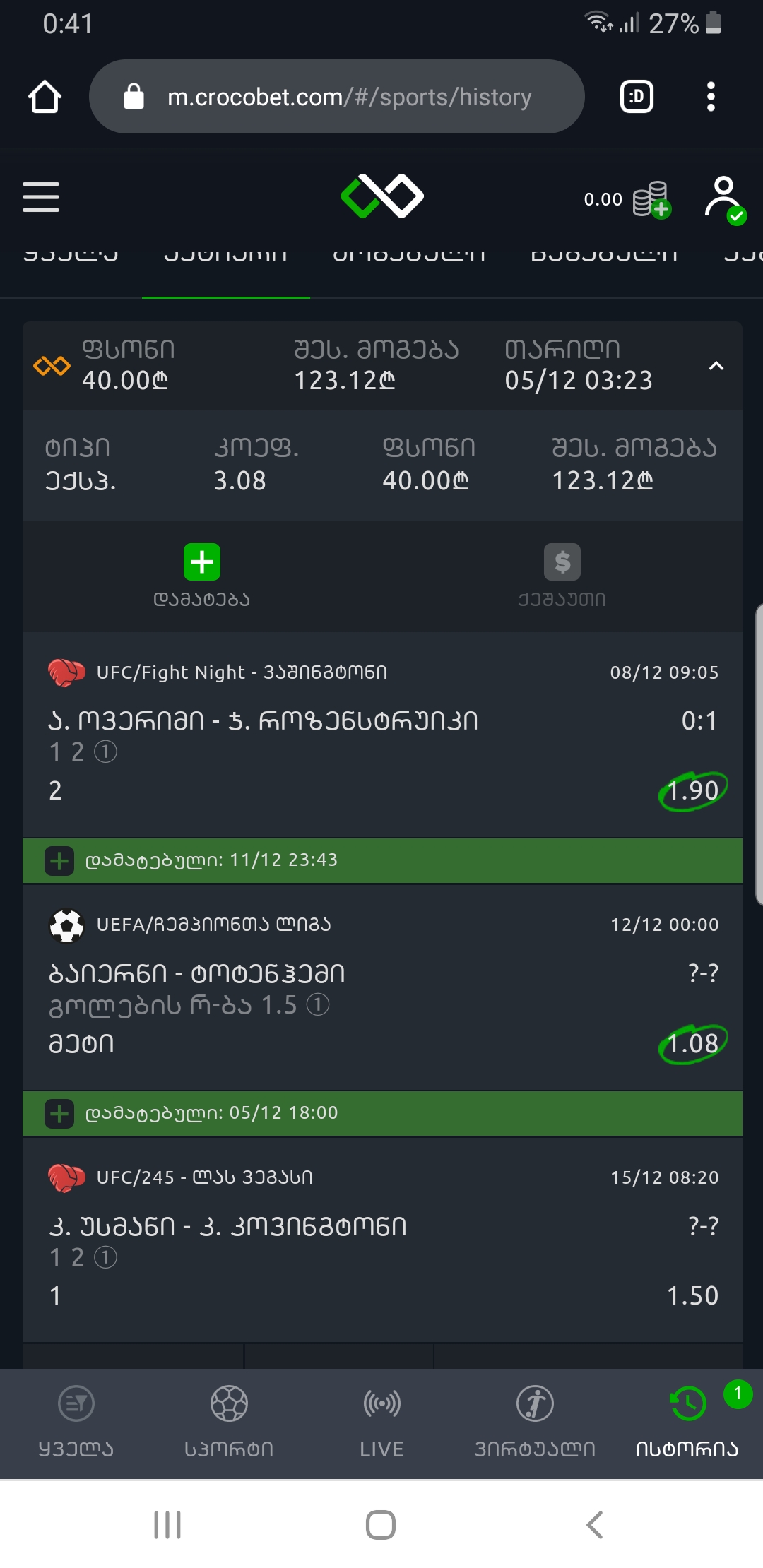The height and width of the screenshot is (1568, 763).
Task: Go to the ვირტუალი tab
Action: [535, 1421]
